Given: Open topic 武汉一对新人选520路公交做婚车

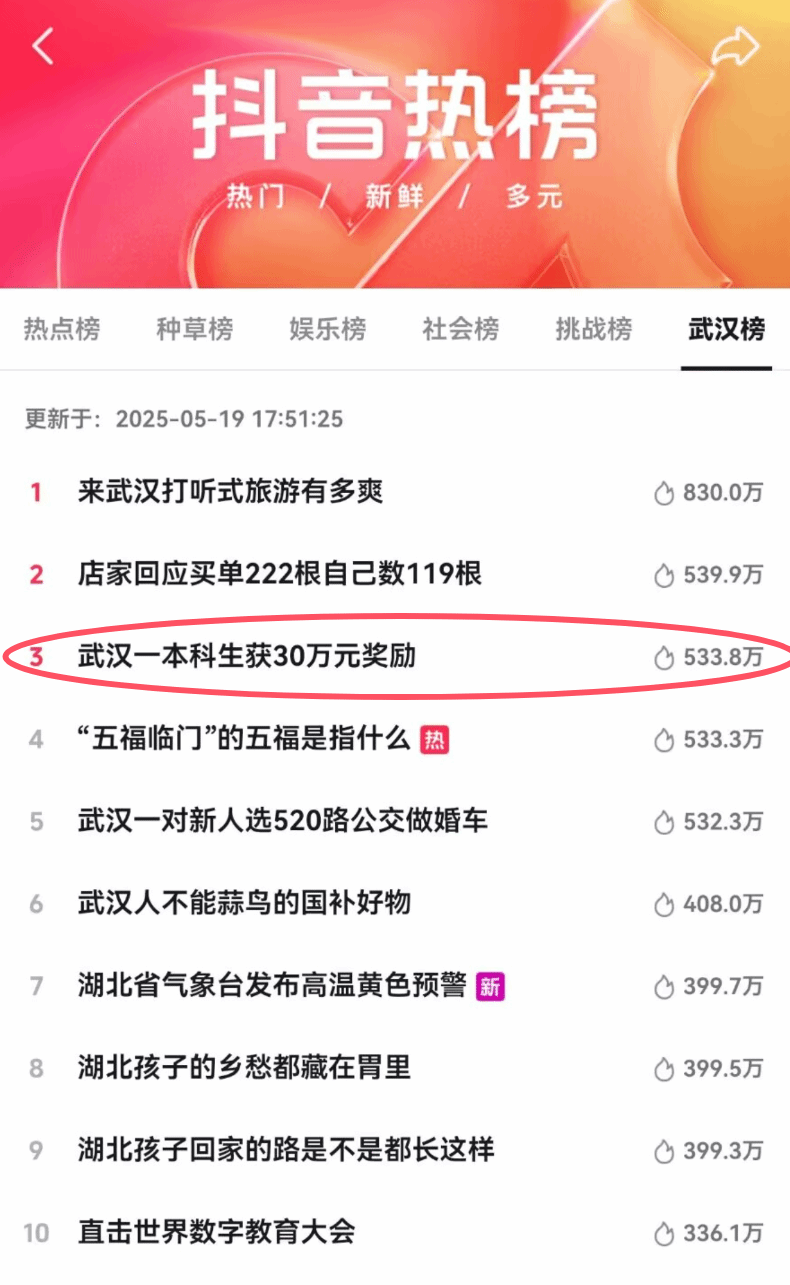Looking at the screenshot, I should pos(283,821).
